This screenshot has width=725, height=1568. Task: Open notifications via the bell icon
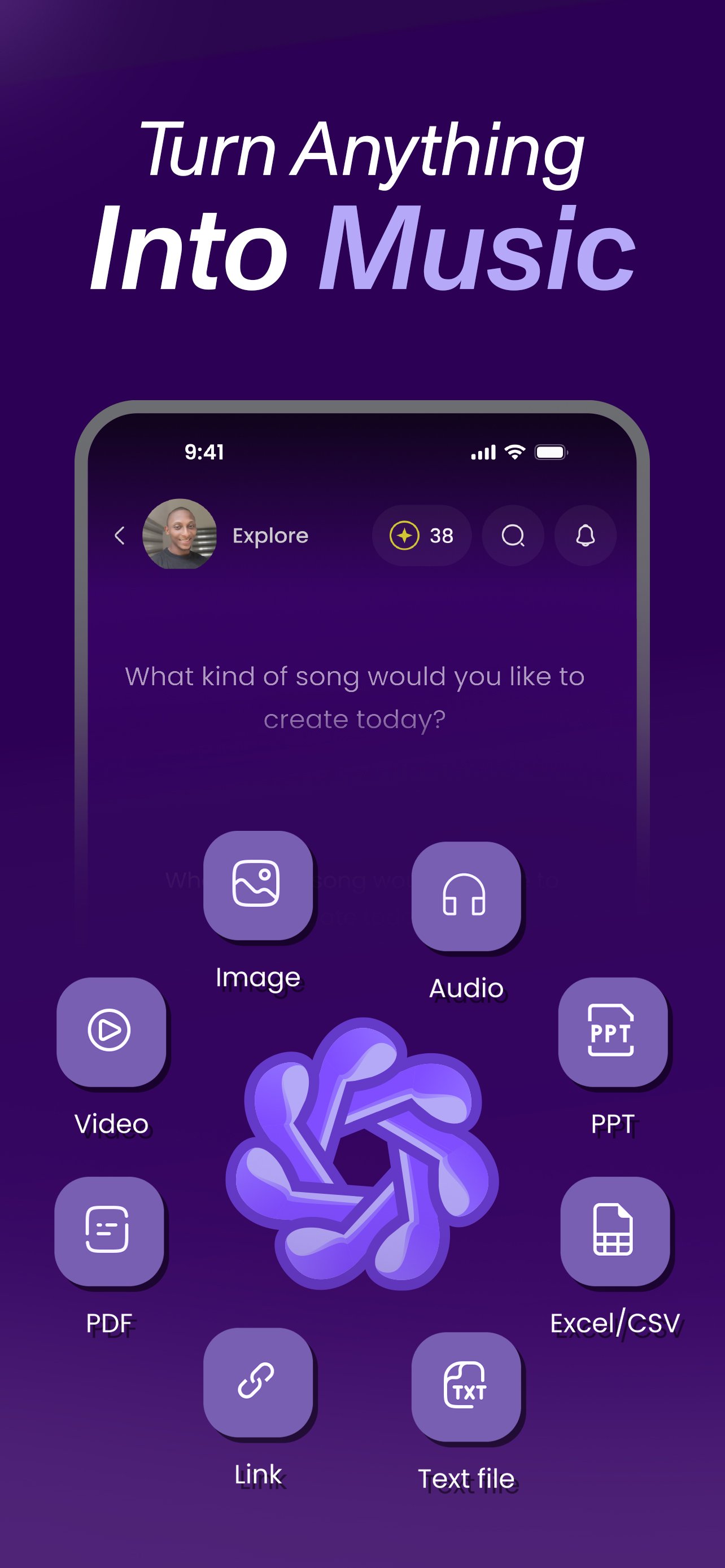pos(584,535)
